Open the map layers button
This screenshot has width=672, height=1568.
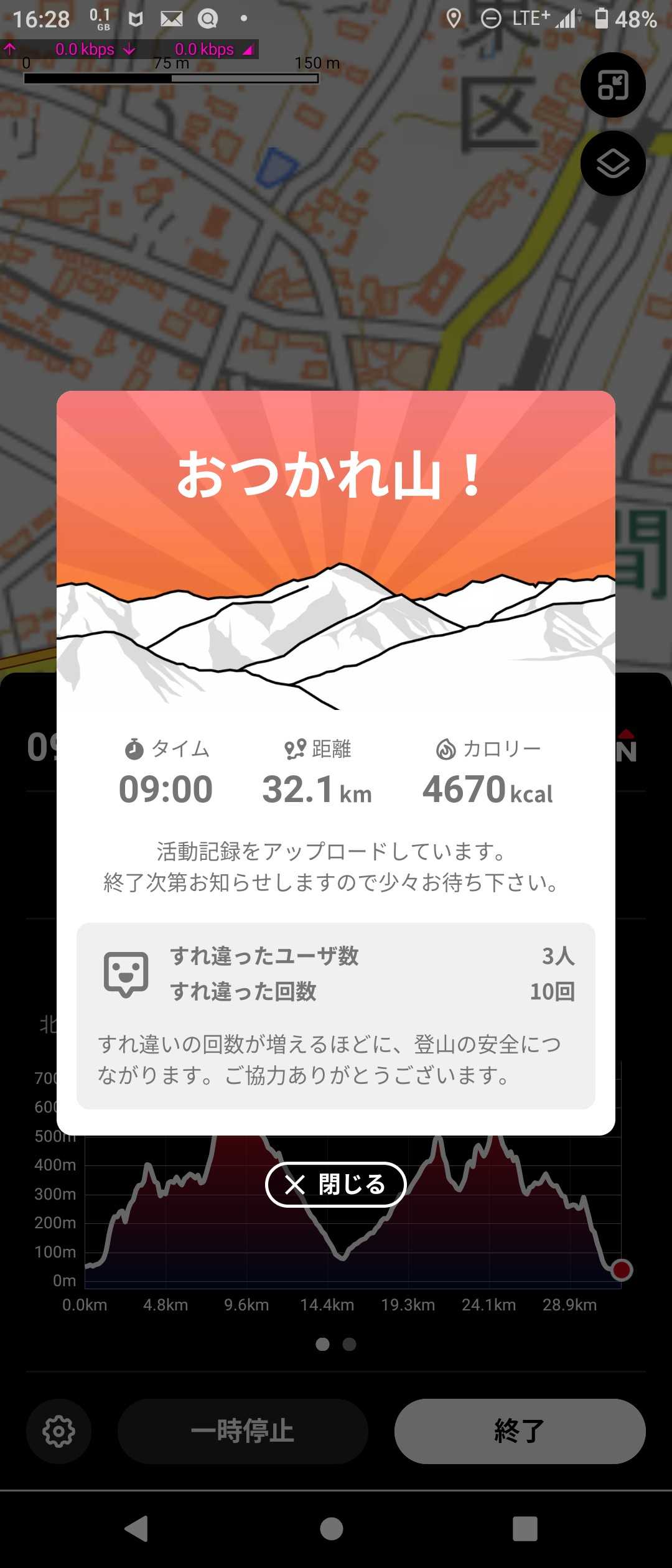[x=613, y=163]
